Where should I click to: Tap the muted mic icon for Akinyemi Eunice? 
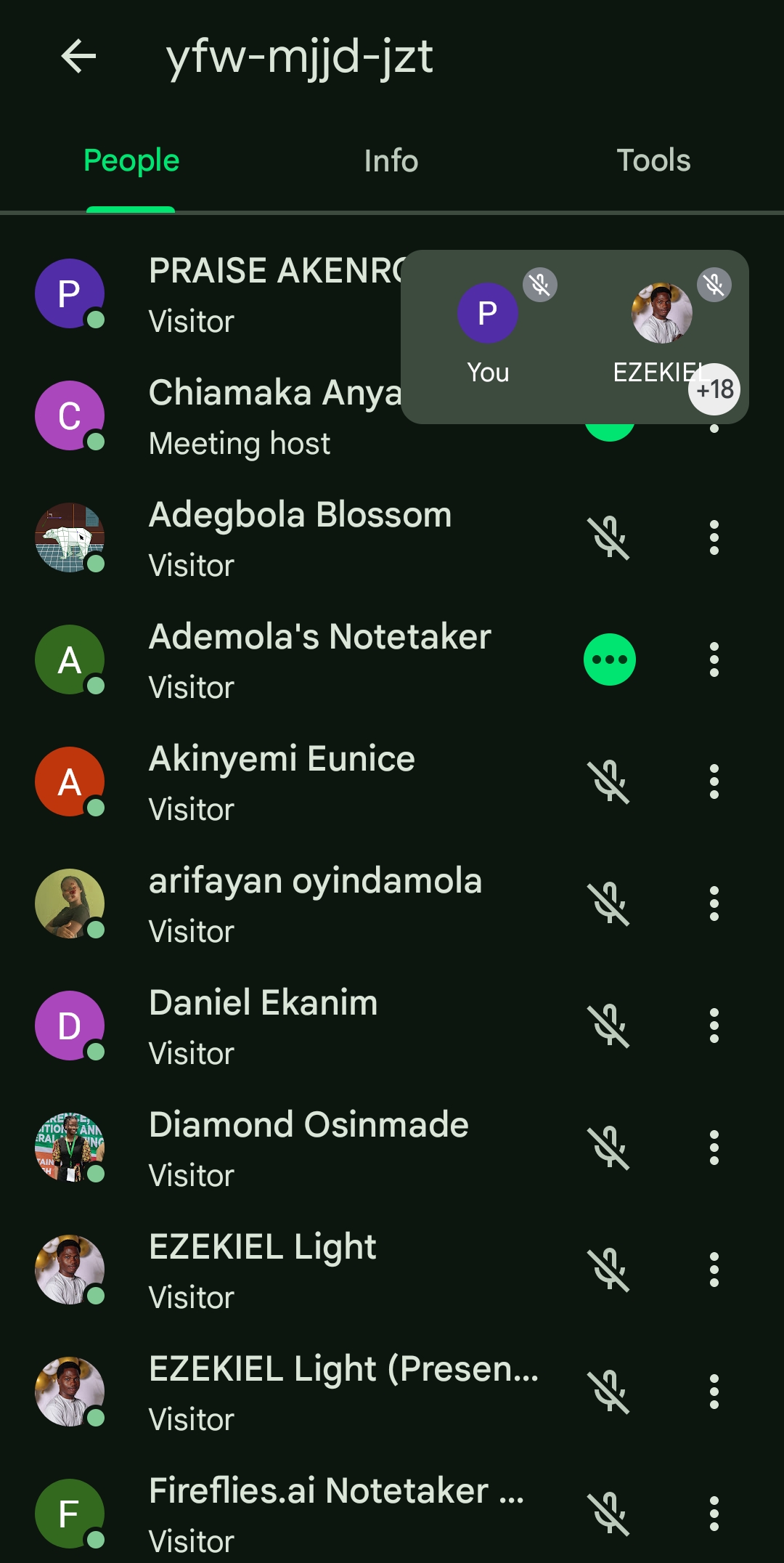click(610, 782)
